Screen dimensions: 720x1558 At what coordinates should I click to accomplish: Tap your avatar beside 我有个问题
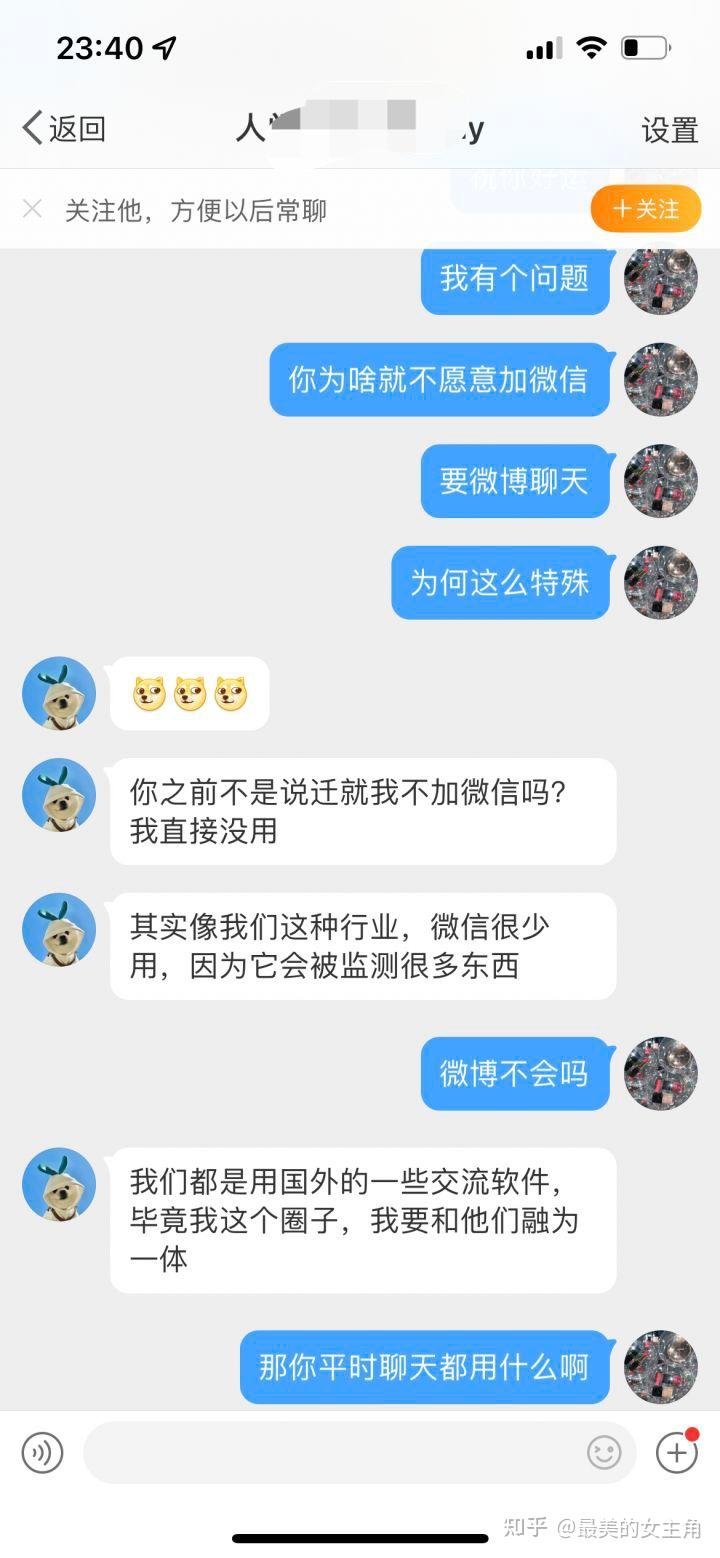(x=660, y=279)
